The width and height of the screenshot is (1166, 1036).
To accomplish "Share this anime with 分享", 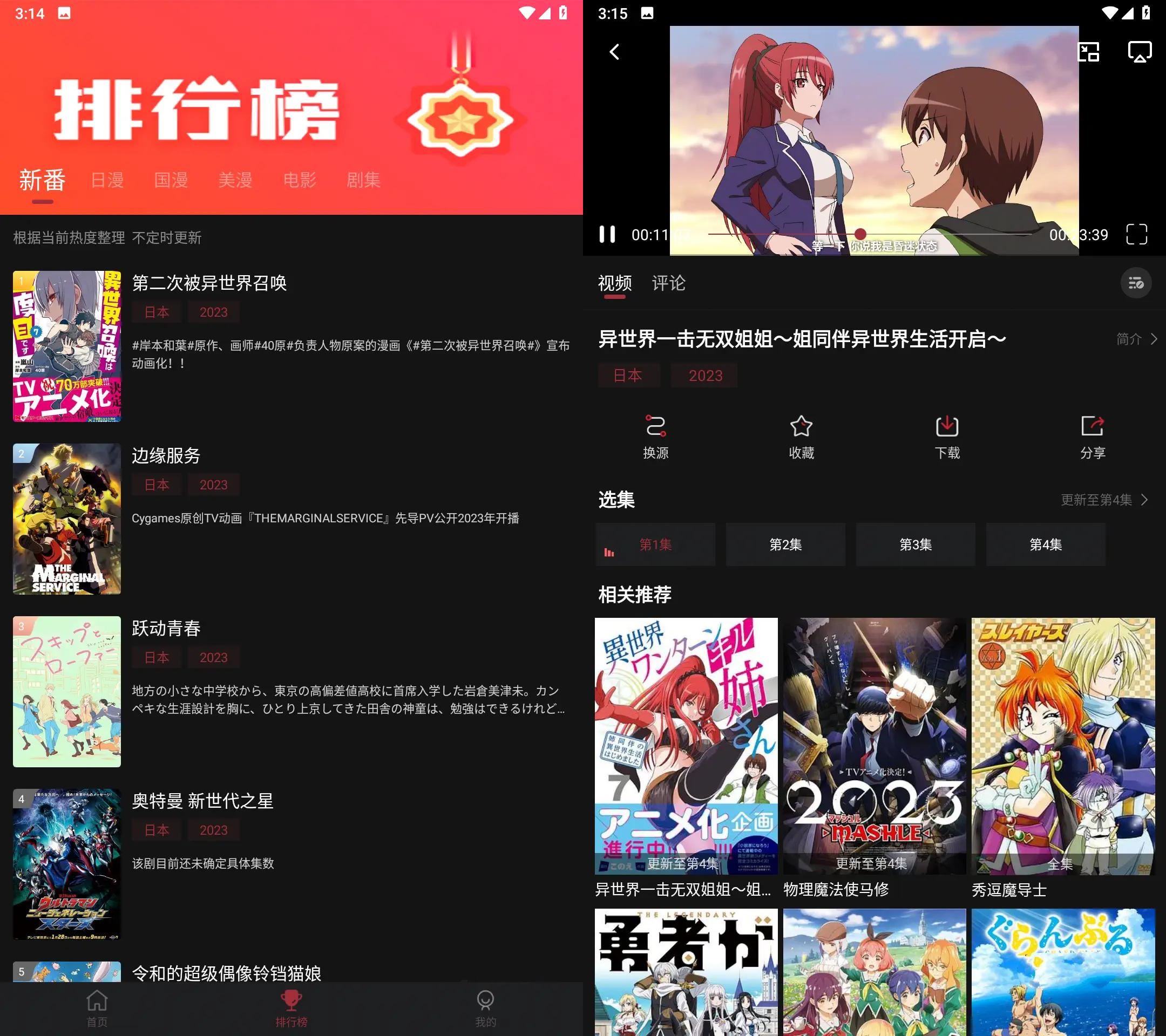I will pos(1093,437).
